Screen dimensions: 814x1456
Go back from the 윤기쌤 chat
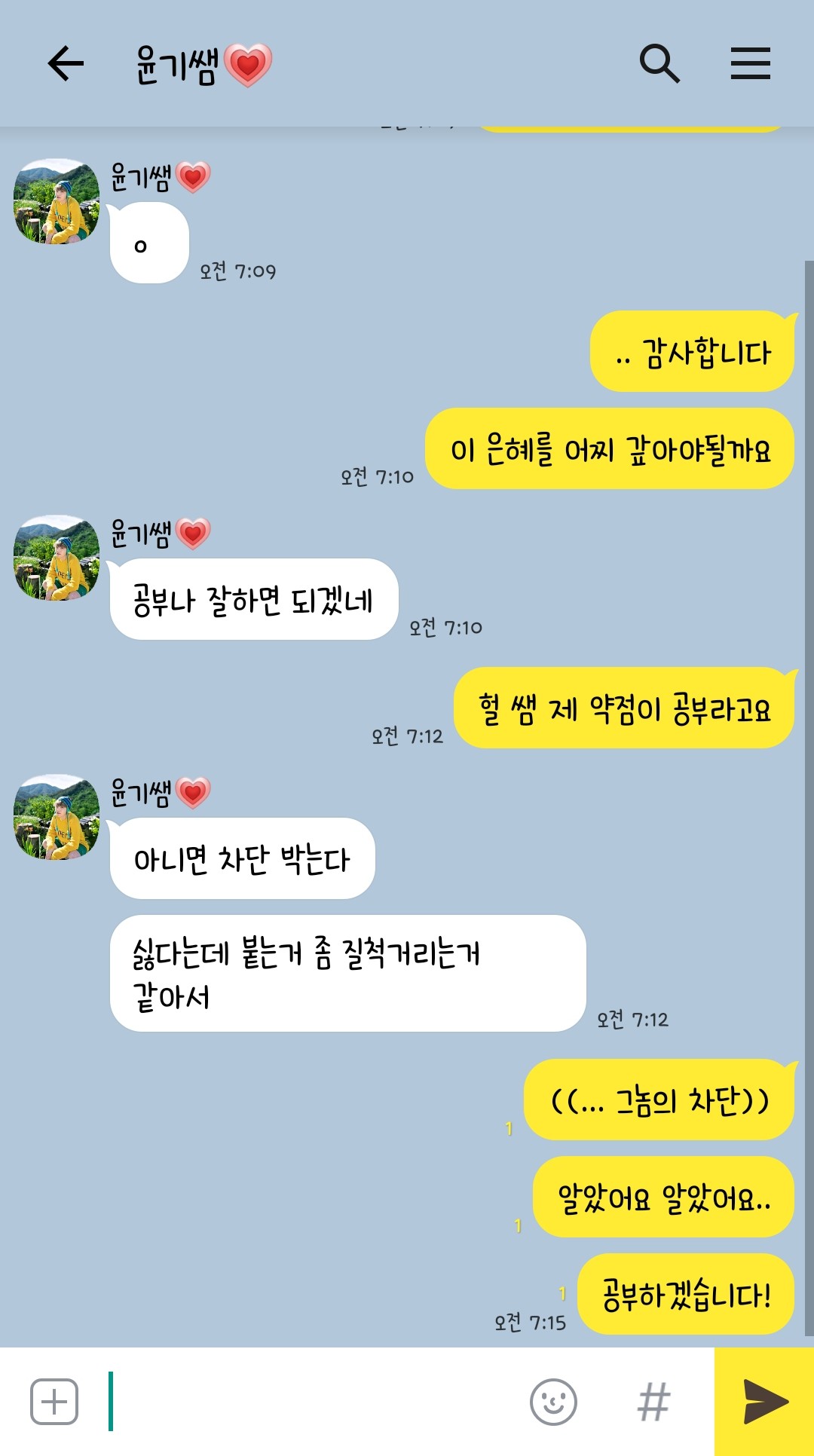click(x=66, y=63)
